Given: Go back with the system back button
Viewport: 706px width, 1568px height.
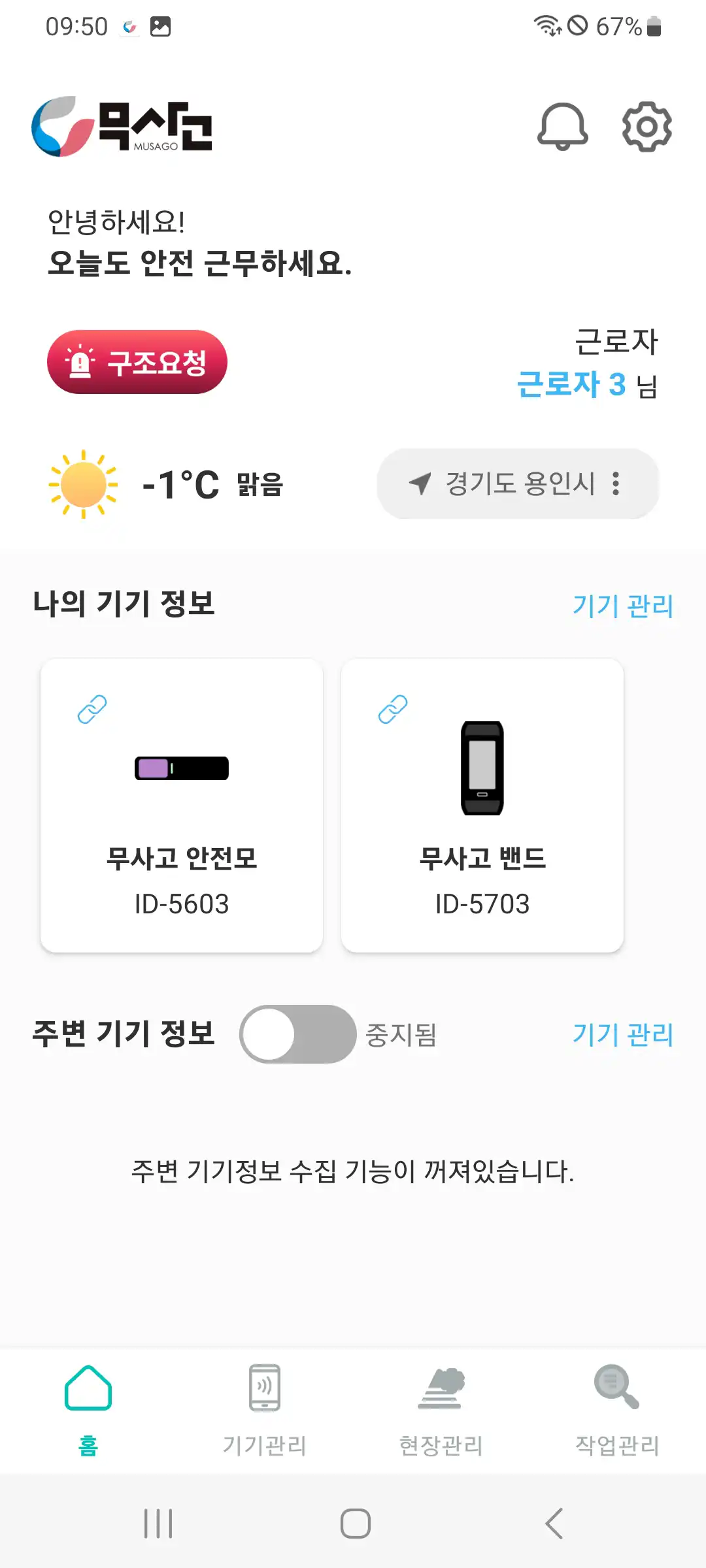Looking at the screenshot, I should pyautogui.click(x=554, y=1524).
